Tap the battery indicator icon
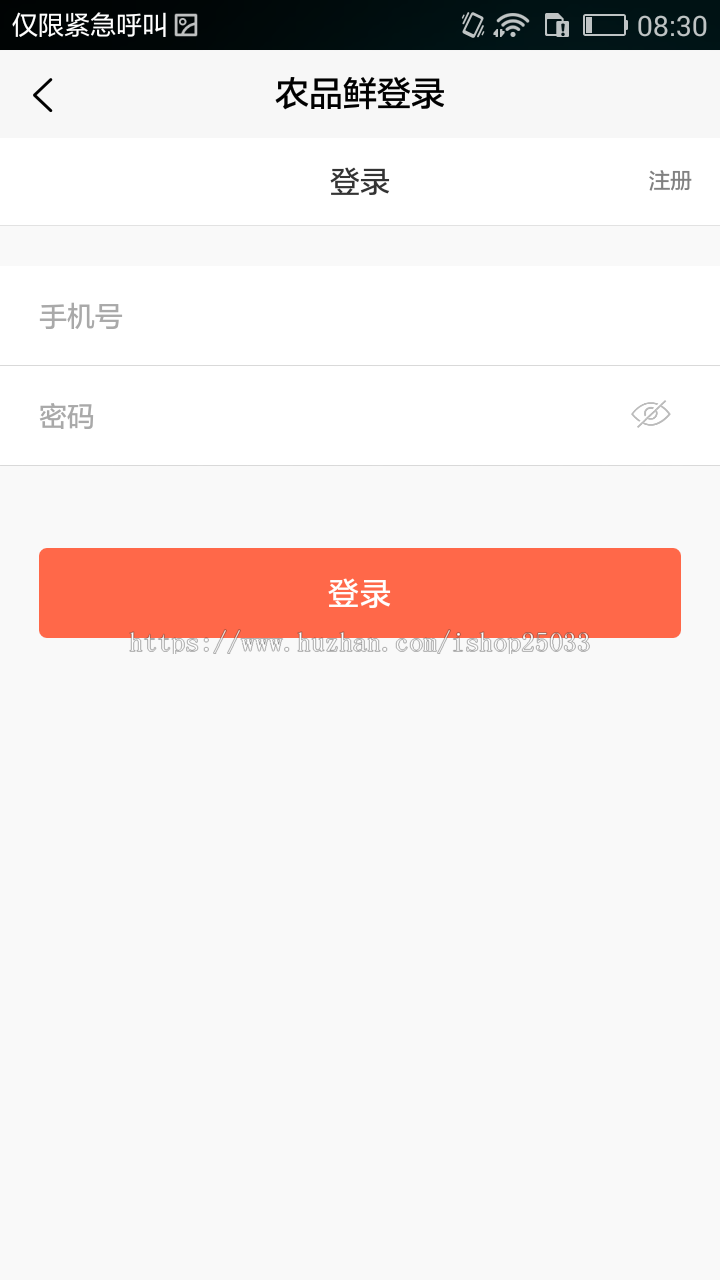The image size is (720, 1280). 606,25
